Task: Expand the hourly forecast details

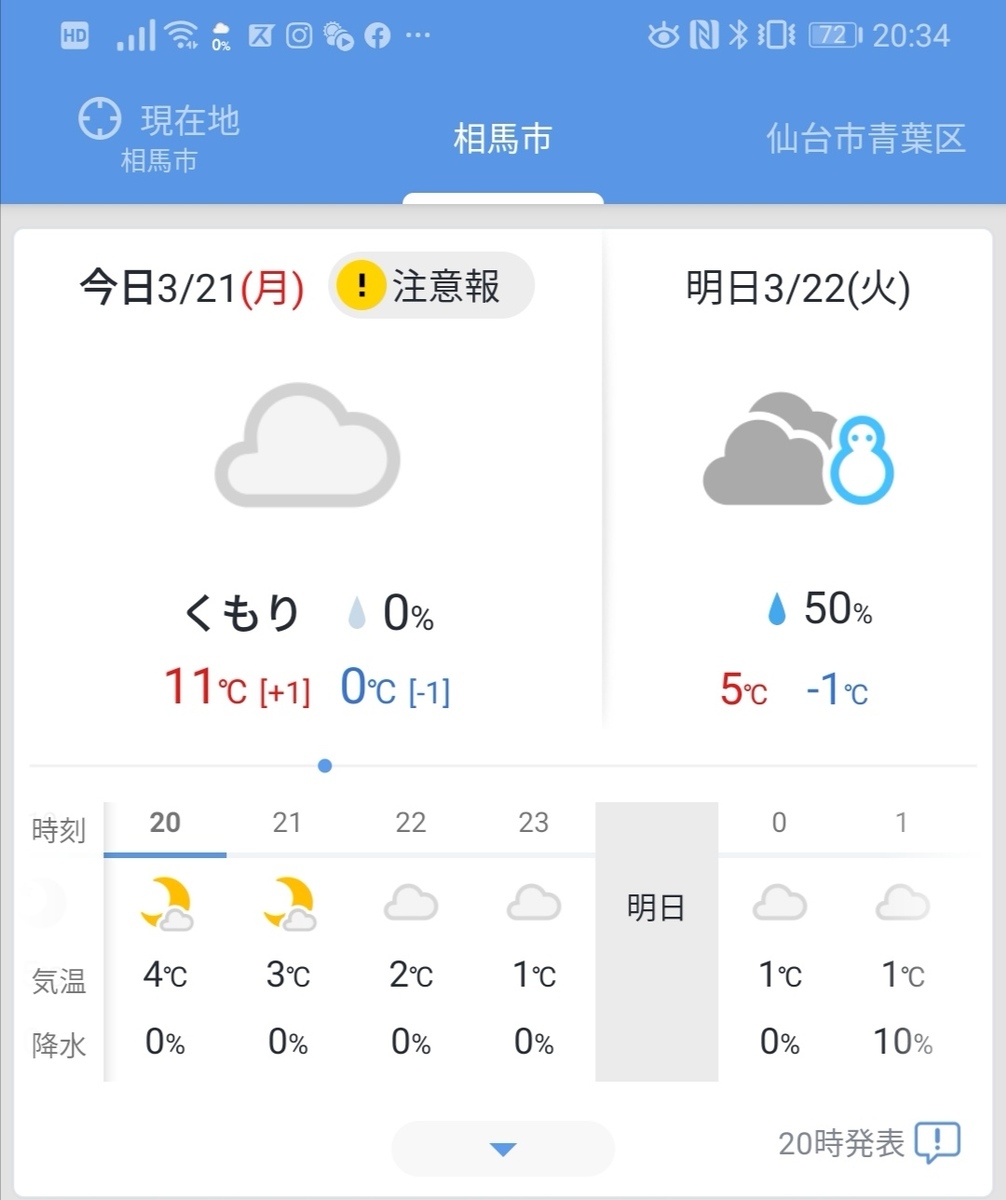Action: 503,1149
